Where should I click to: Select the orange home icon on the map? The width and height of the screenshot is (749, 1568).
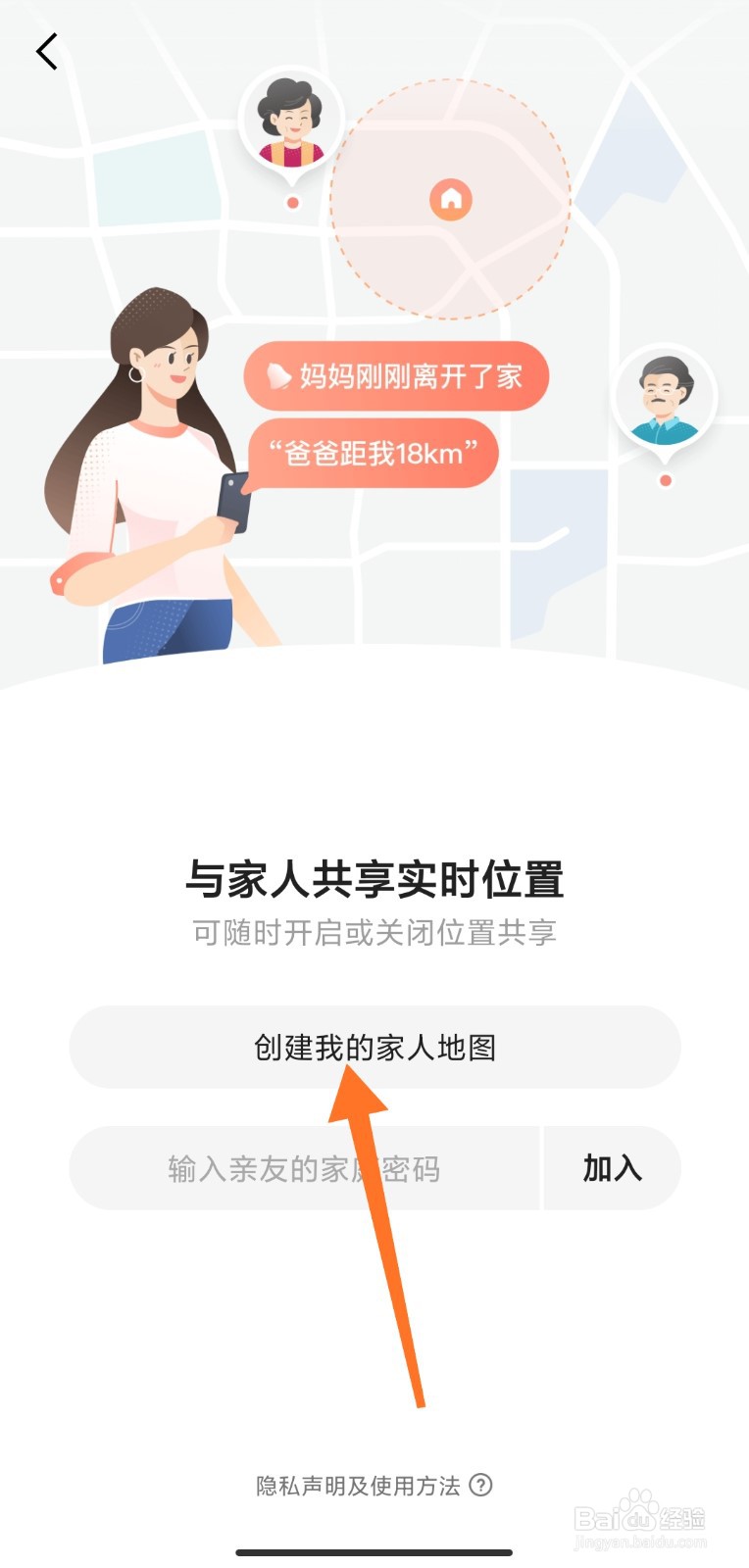tap(450, 201)
